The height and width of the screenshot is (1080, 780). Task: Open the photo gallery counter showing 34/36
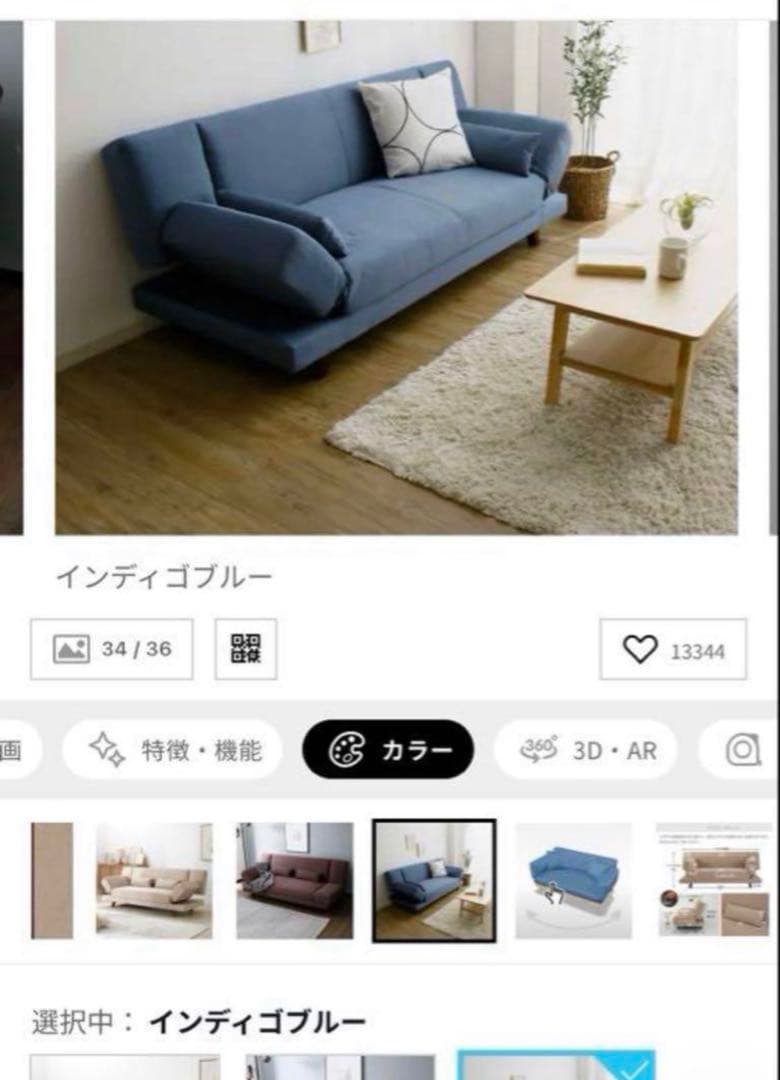(x=111, y=648)
